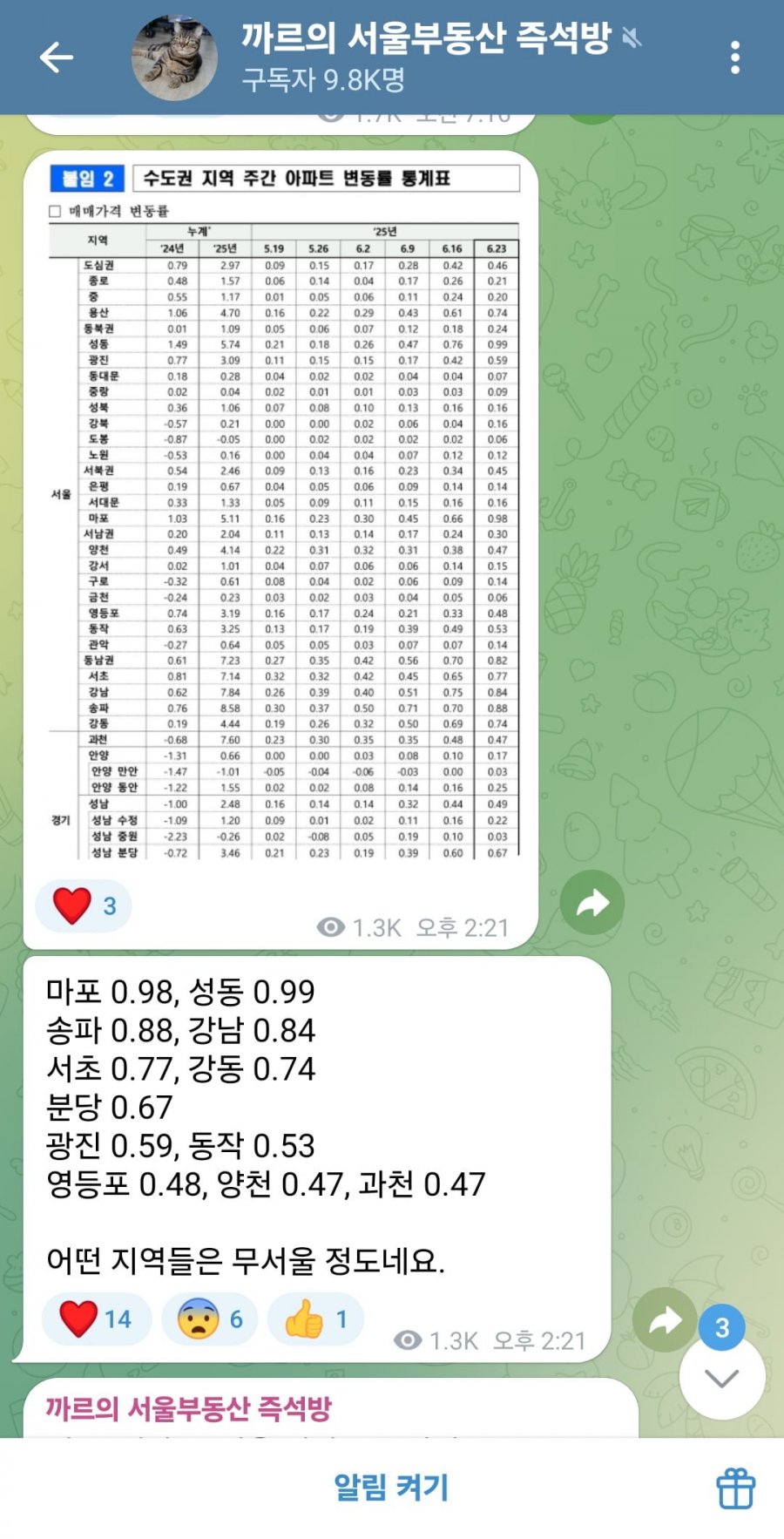
Task: Open the channel profile photo
Action: point(174,58)
